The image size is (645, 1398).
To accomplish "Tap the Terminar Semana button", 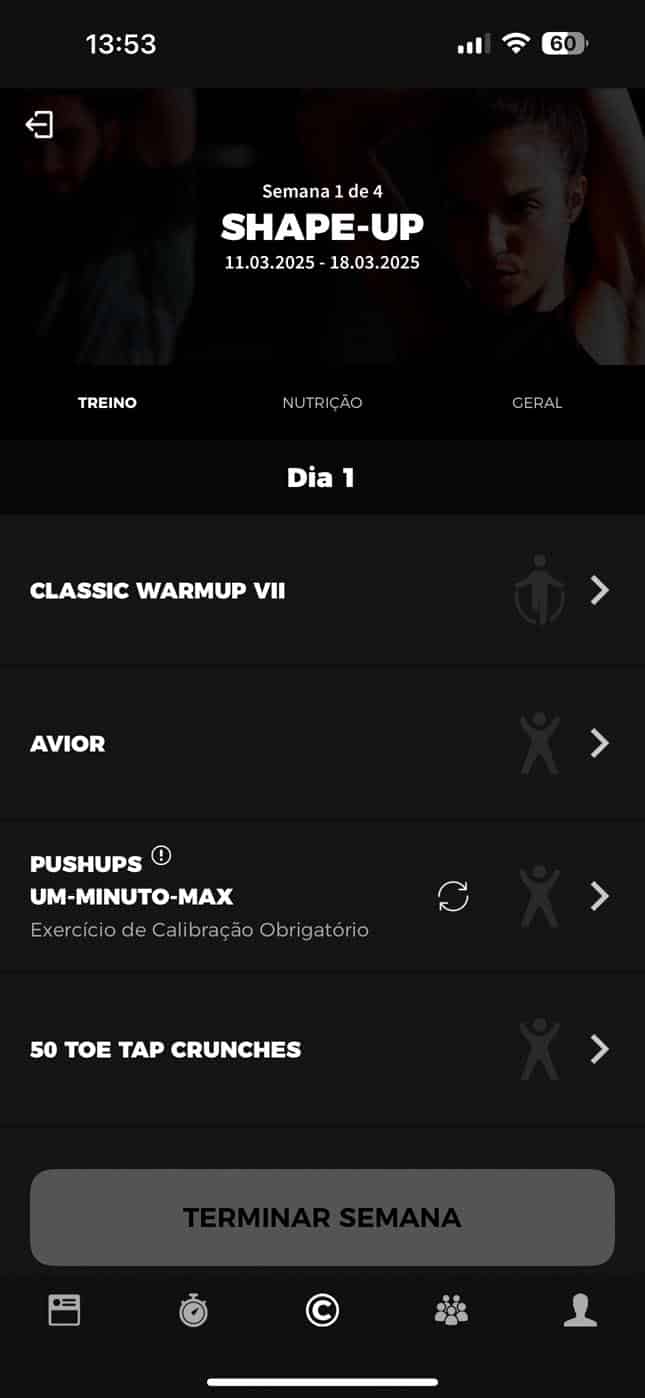I will pyautogui.click(x=322, y=1217).
